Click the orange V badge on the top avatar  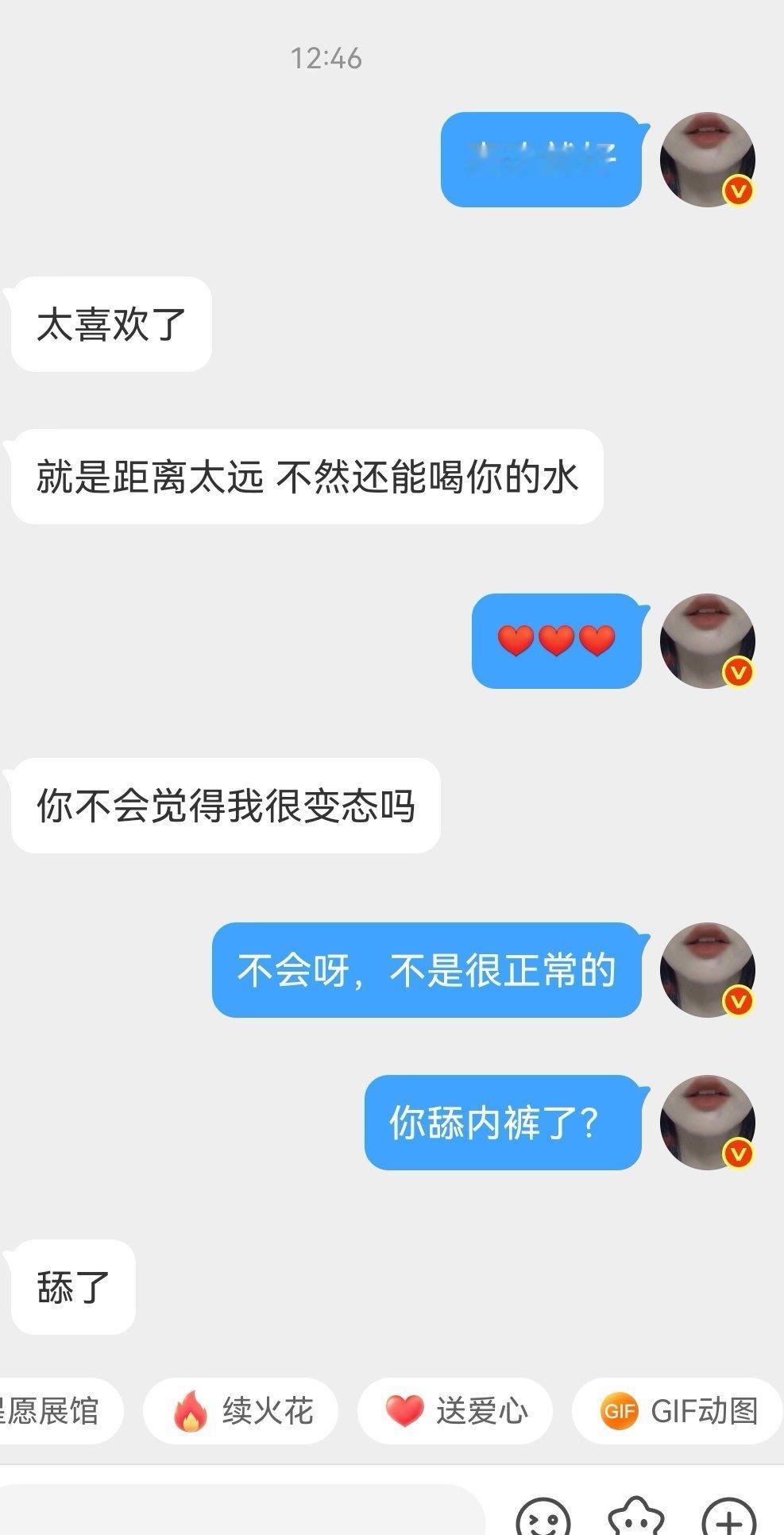pos(736,188)
